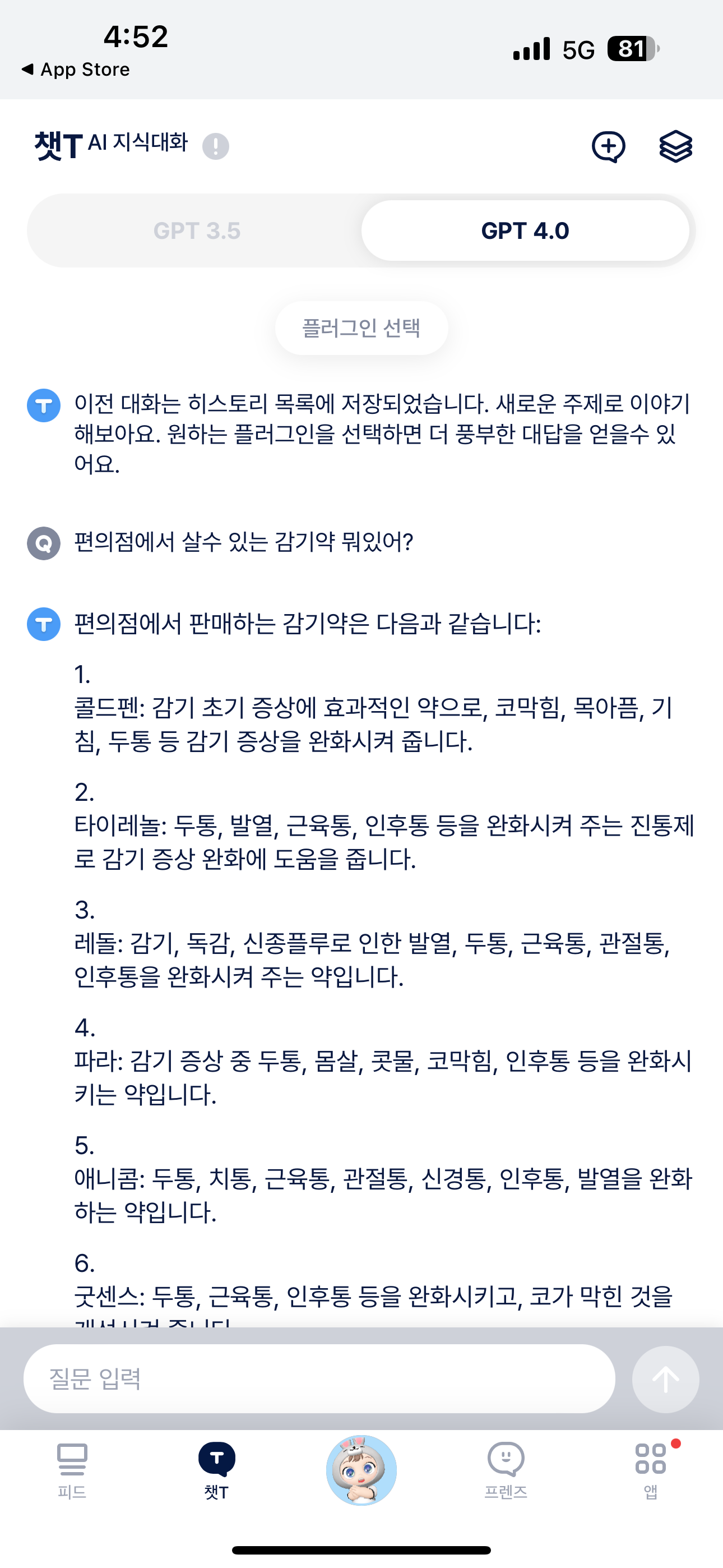
Task: Open the info notice next to AI 지식대화
Action: (x=216, y=146)
